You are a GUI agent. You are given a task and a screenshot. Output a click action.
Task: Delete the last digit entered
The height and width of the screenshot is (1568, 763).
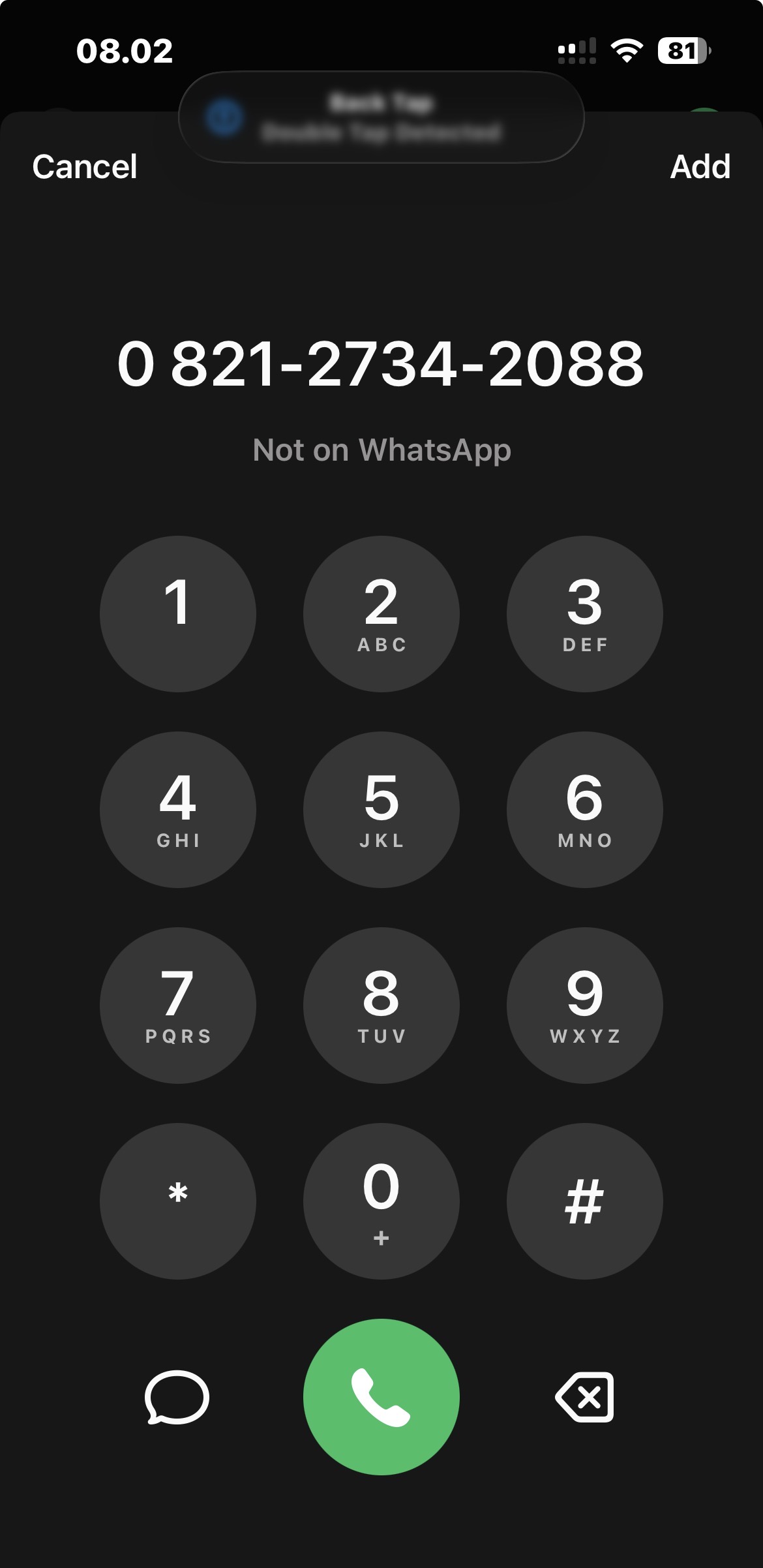585,1397
